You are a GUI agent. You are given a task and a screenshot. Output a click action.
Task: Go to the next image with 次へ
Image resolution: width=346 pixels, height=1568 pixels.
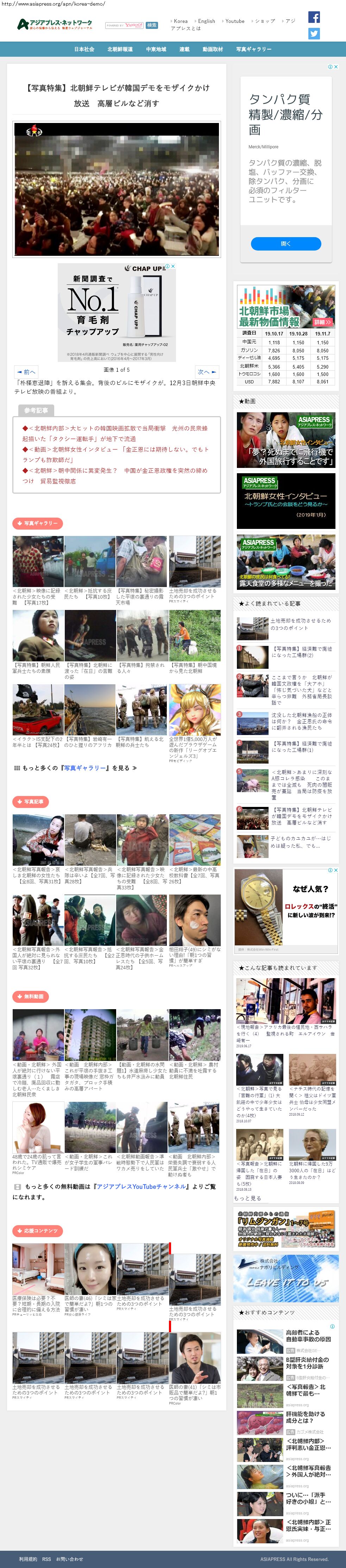pyautogui.click(x=206, y=372)
